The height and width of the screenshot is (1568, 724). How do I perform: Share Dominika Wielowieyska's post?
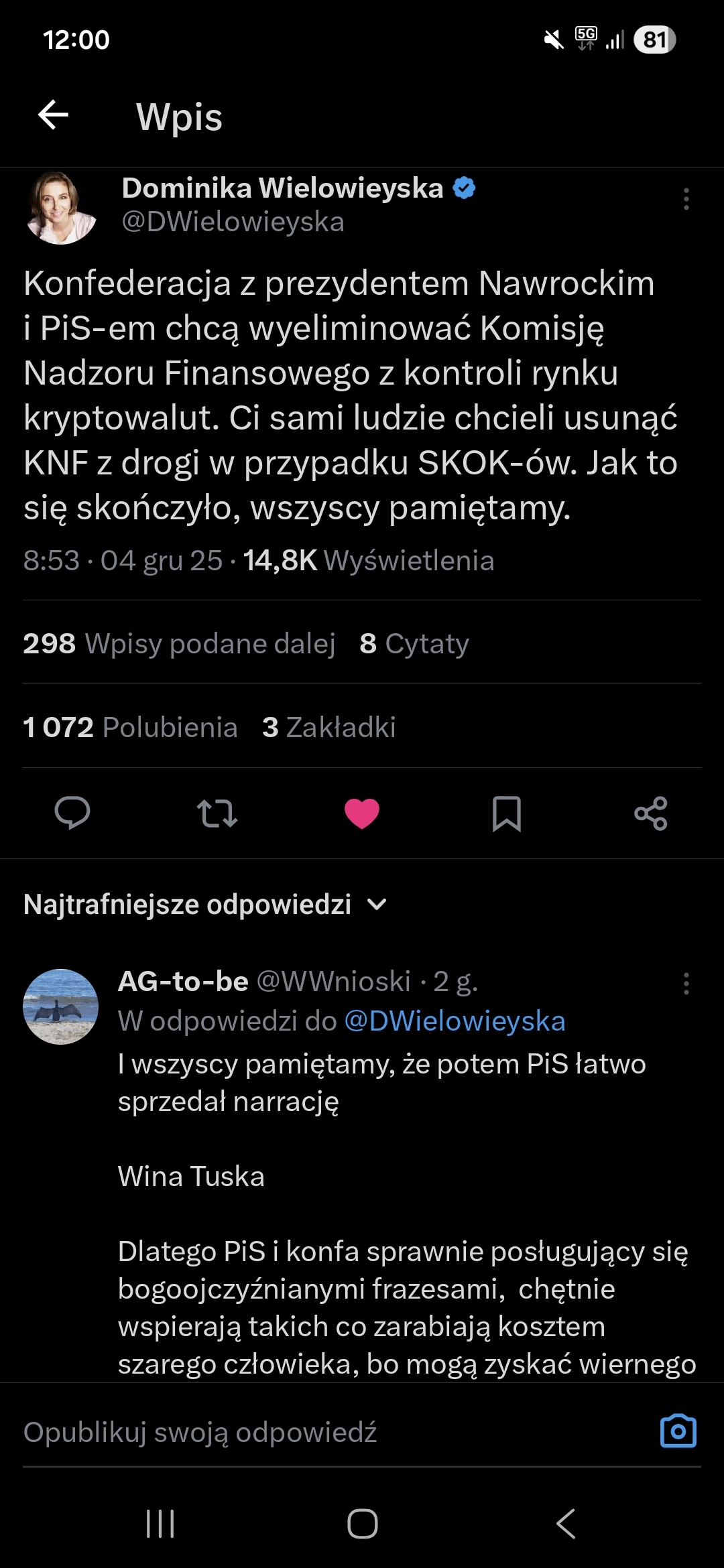click(x=651, y=813)
